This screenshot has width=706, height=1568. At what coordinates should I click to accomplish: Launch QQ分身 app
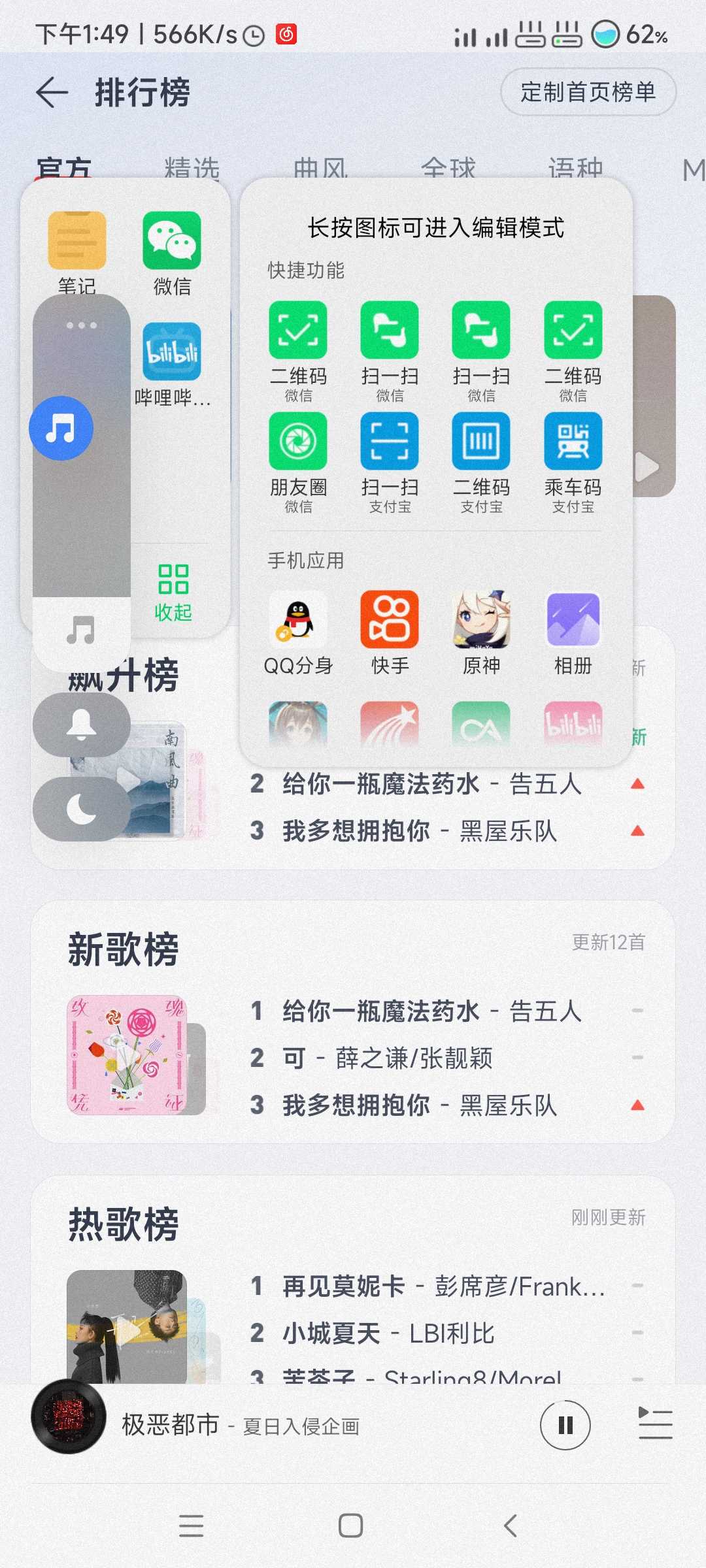298,630
